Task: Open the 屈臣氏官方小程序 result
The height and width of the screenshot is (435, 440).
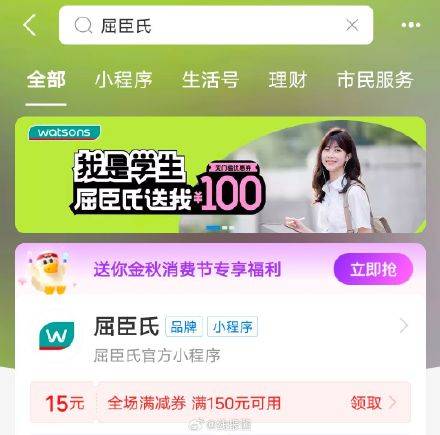Action: (x=220, y=338)
